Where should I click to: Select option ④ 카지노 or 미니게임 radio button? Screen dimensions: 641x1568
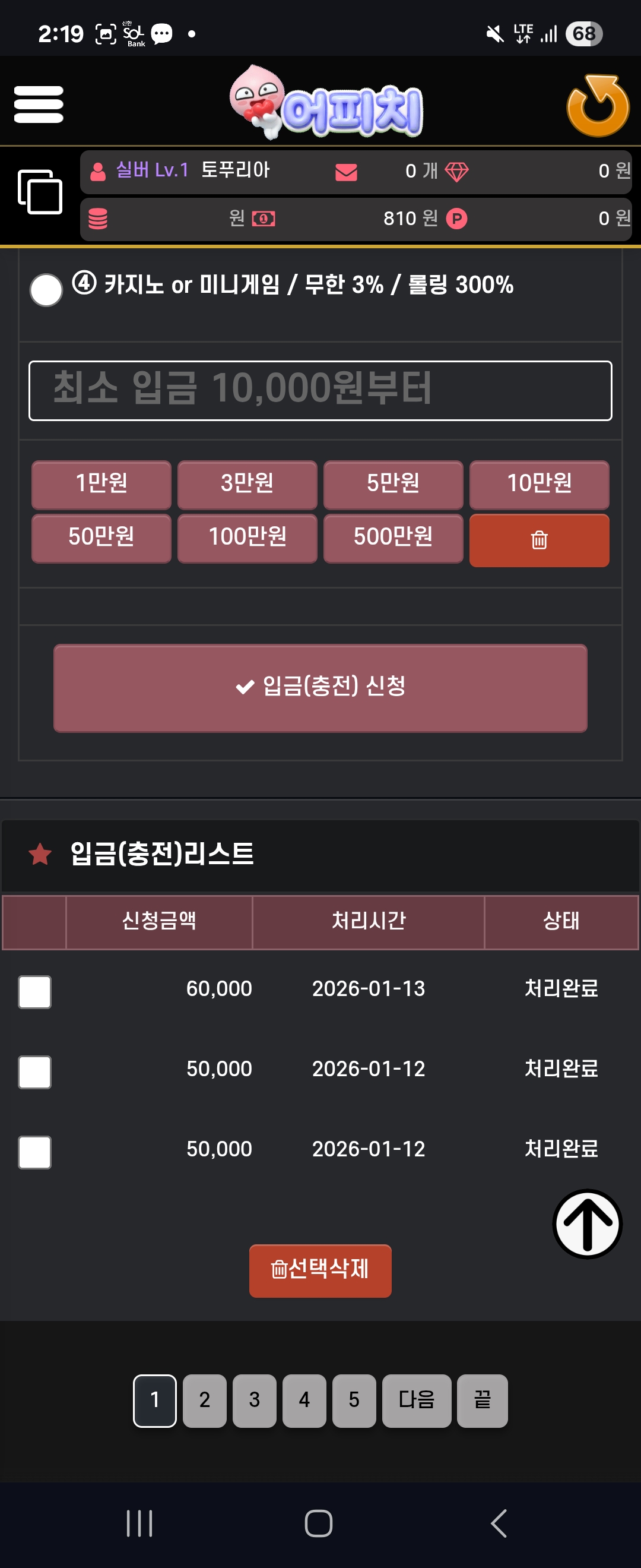click(x=46, y=290)
